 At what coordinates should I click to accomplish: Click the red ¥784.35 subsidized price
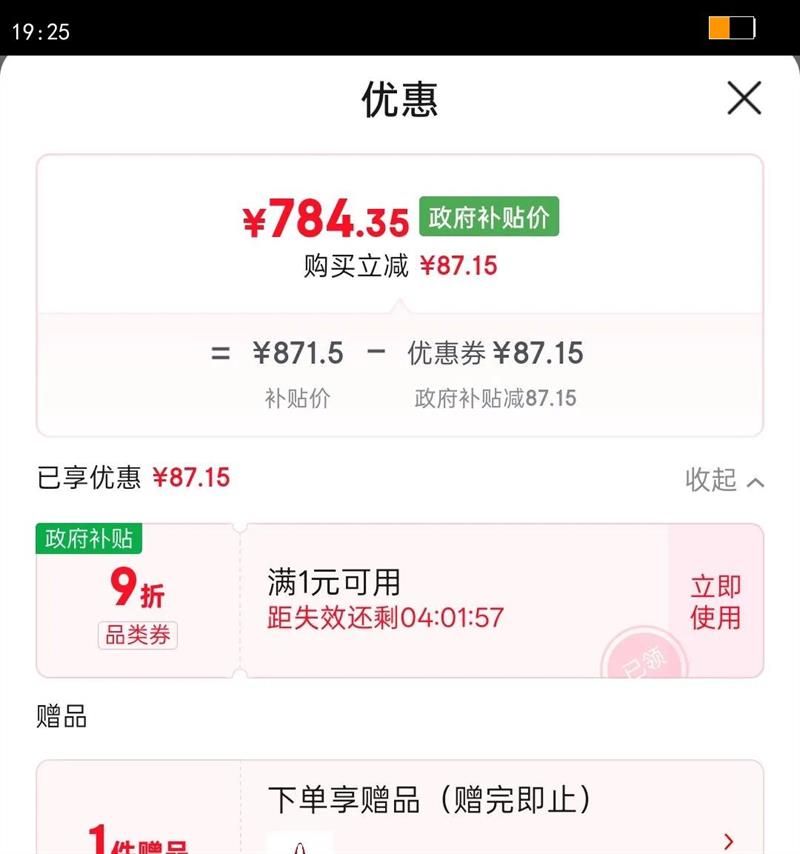(330, 215)
